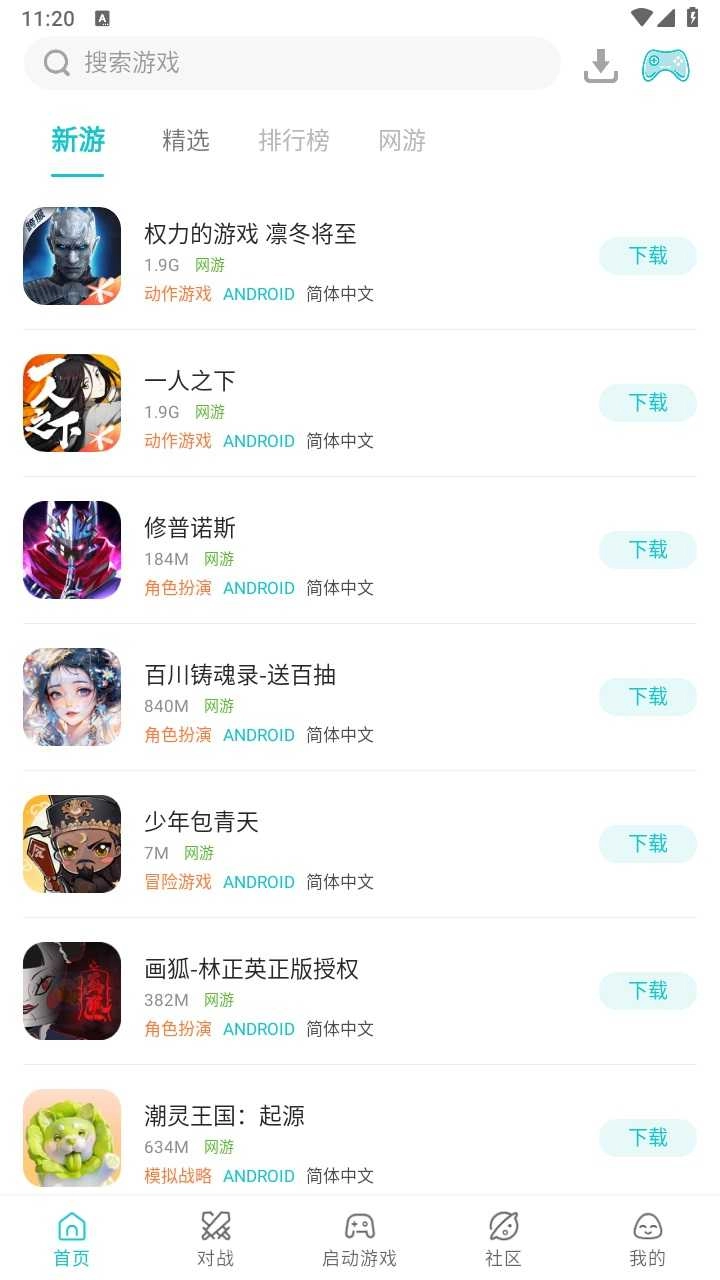Image resolution: width=720 pixels, height=1280 pixels.
Task: Tap the 百川铸魂录-送百抽 game thumbnail
Action: pos(71,697)
